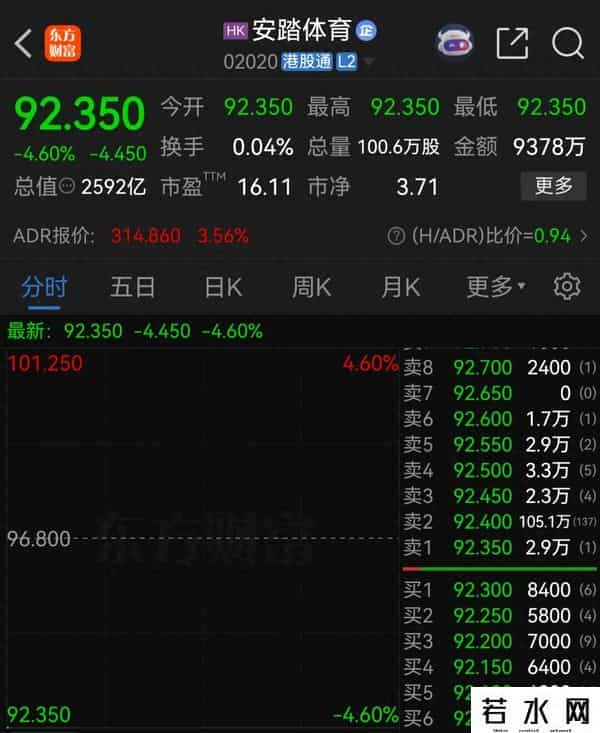This screenshot has height=733, width=600.
Task: Expand the 更多 chart period dropdown
Action: (495, 287)
